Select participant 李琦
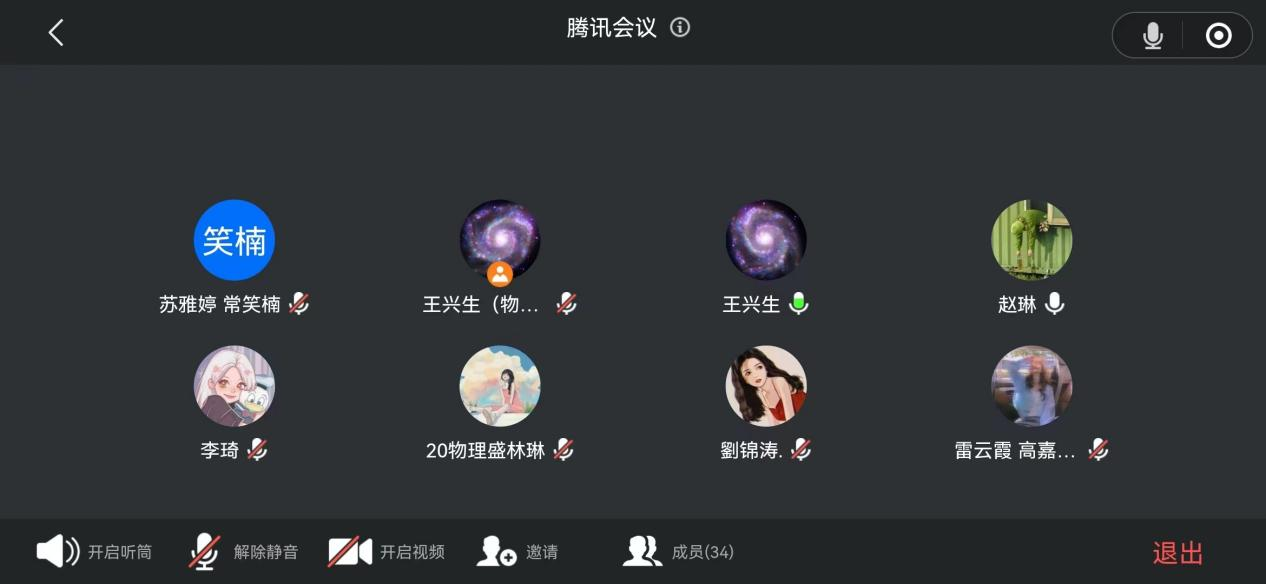Viewport: 1266px width, 584px height. (x=234, y=387)
